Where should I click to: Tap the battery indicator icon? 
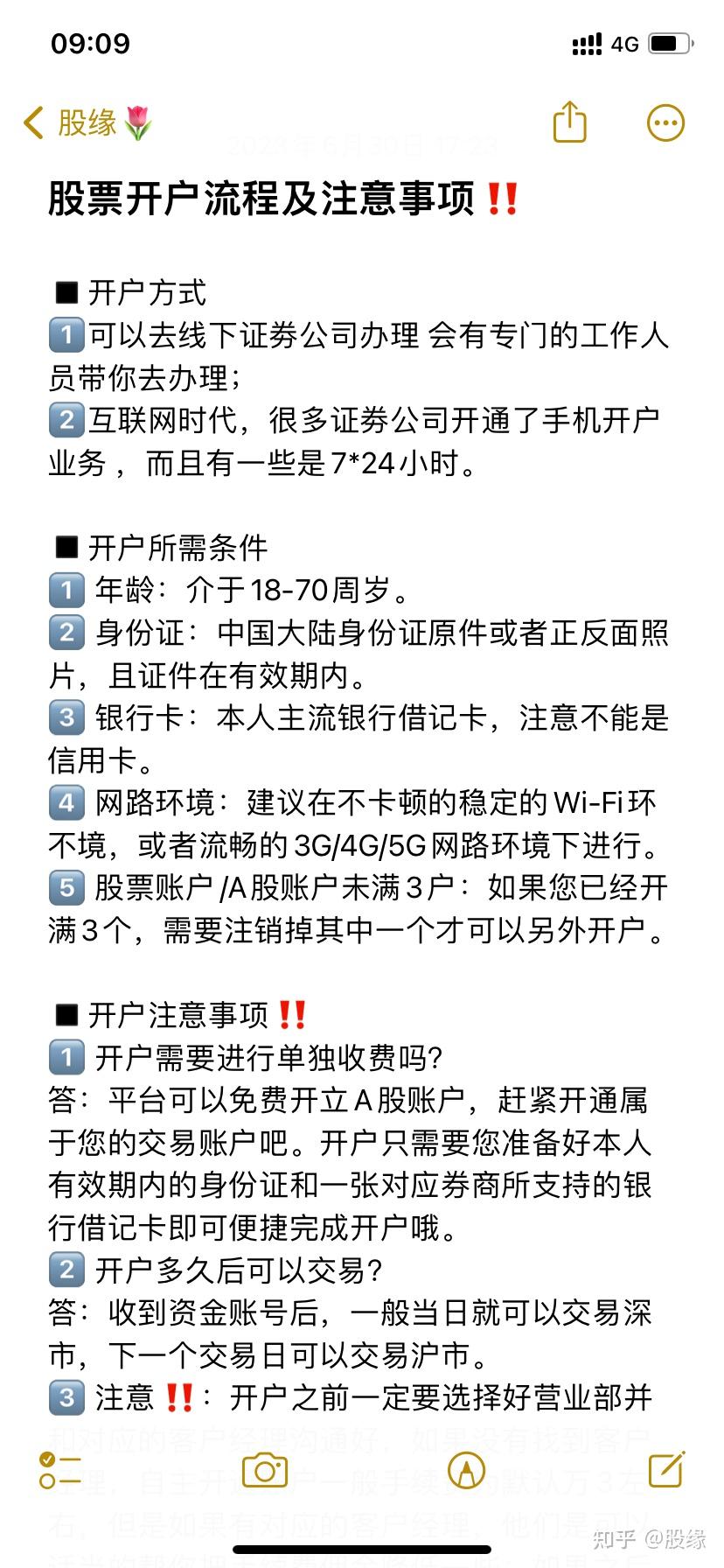click(x=668, y=41)
